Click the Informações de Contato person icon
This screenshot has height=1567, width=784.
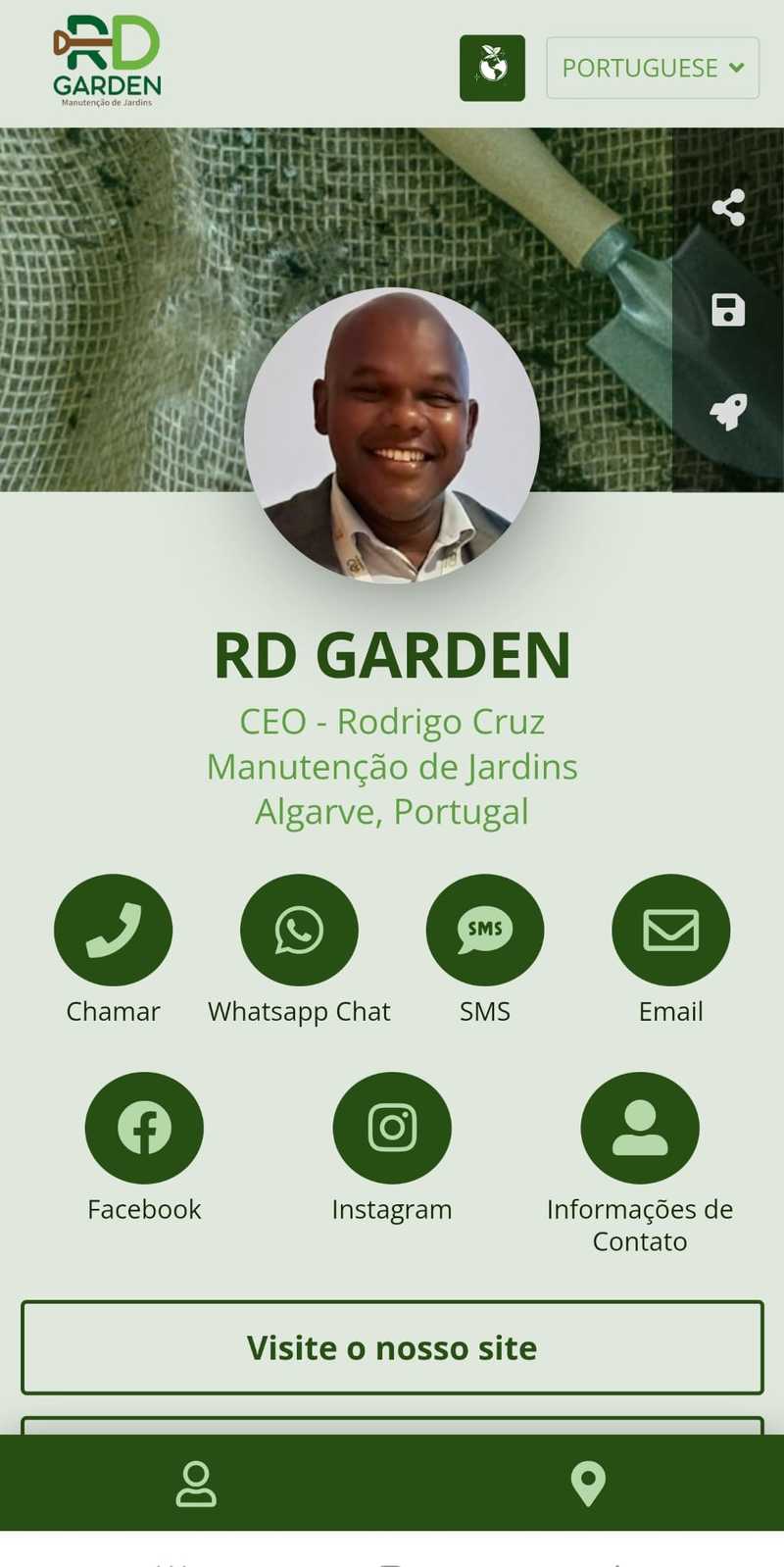click(x=640, y=1127)
